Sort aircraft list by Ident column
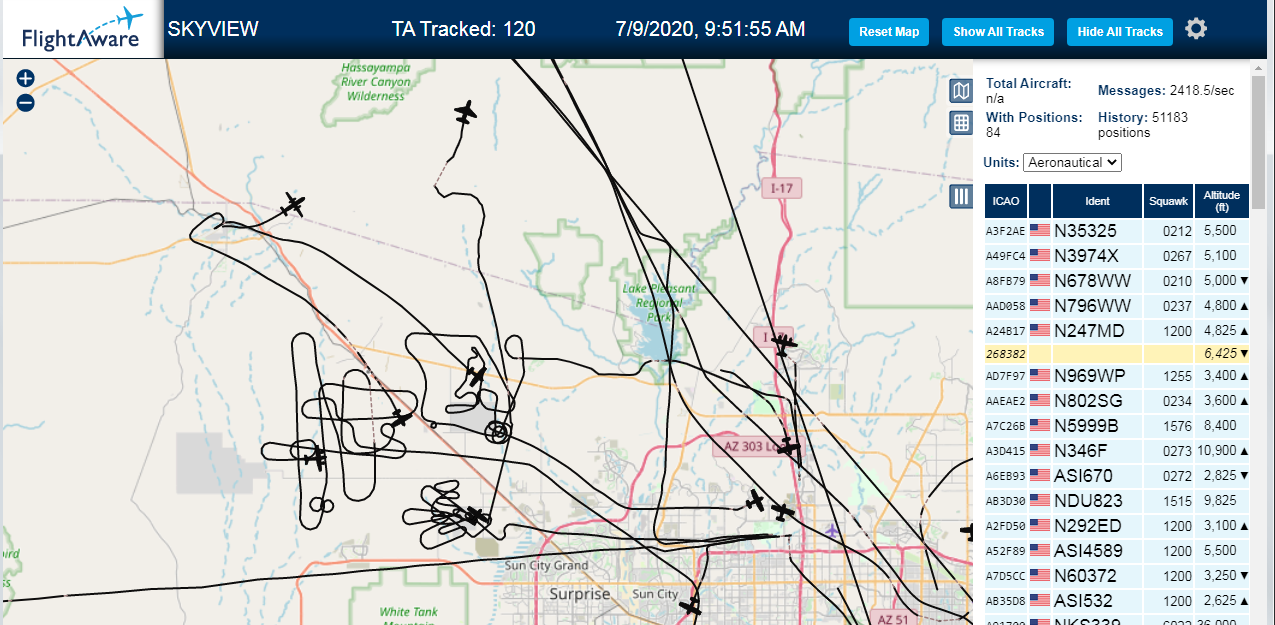 pyautogui.click(x=1097, y=201)
